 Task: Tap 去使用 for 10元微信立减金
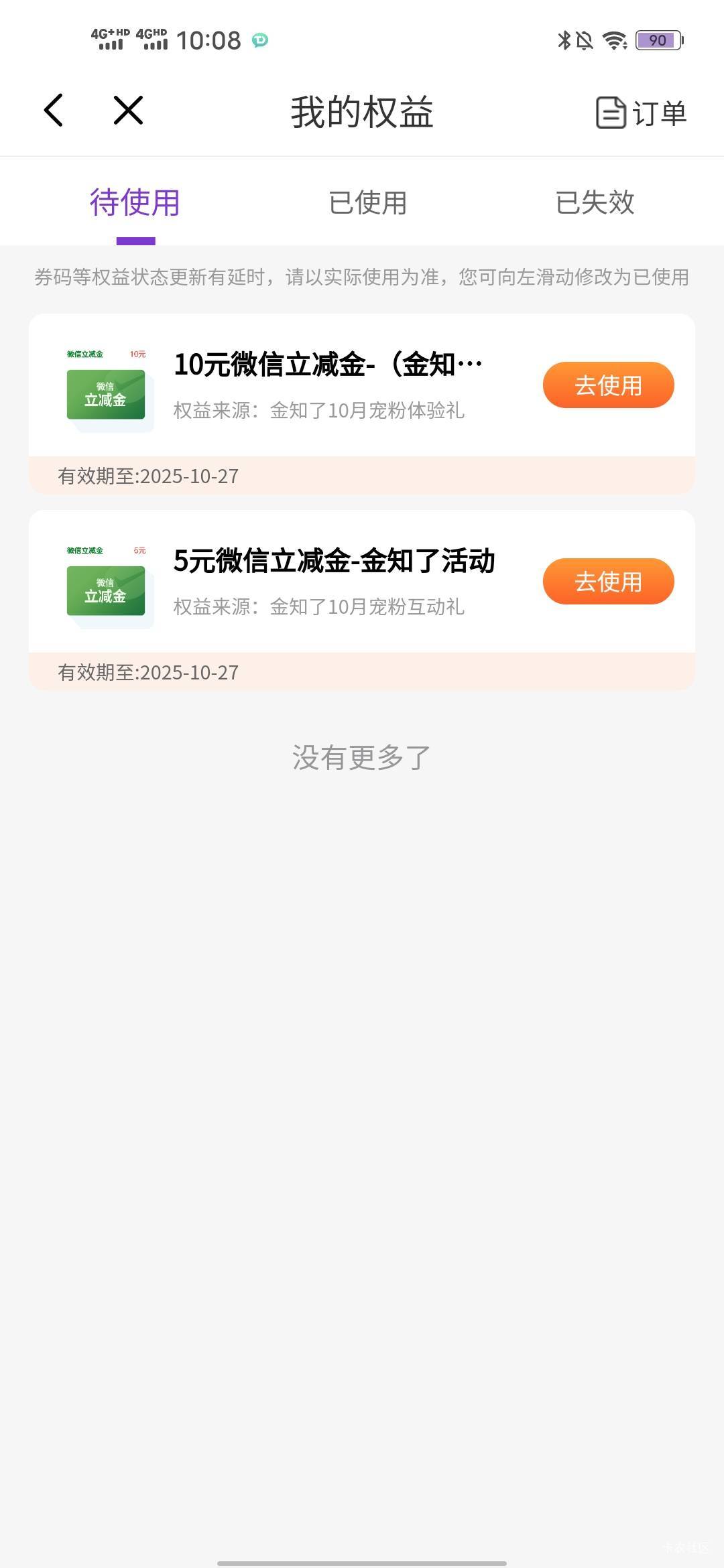pos(608,385)
